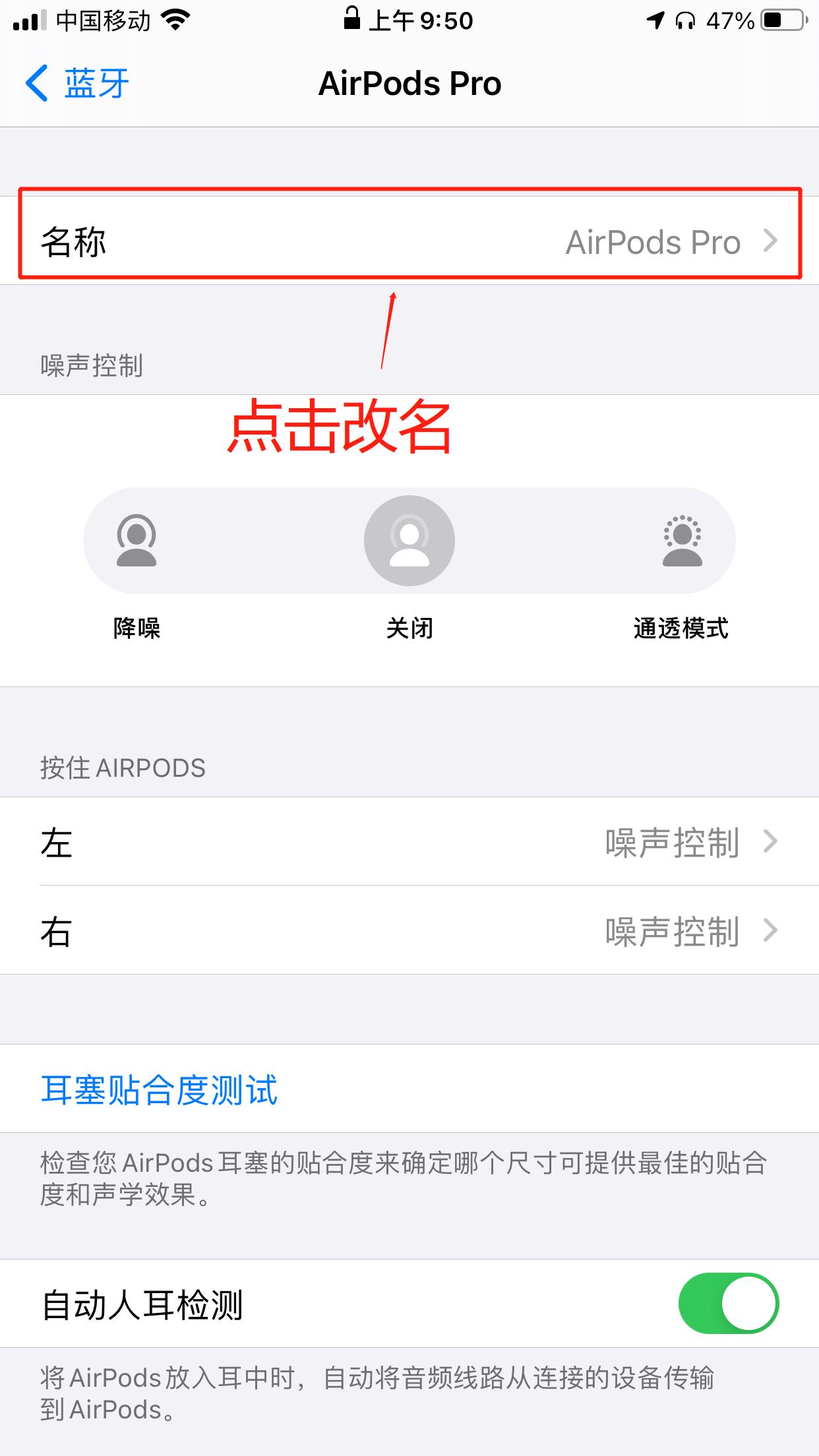Enable 通透模式 in the noise control selector
Image resolution: width=819 pixels, height=1456 pixels.
pyautogui.click(x=681, y=539)
